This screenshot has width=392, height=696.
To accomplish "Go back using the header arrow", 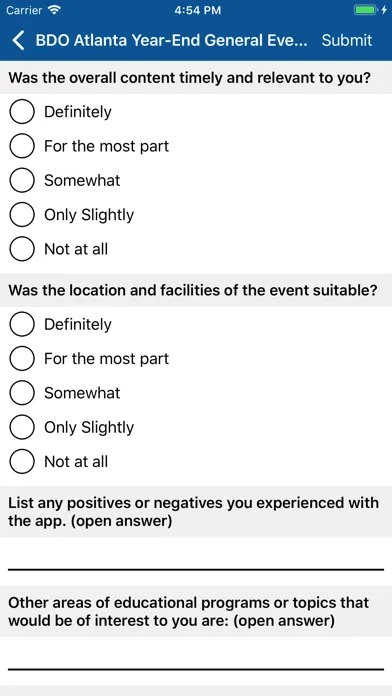I will point(19,40).
